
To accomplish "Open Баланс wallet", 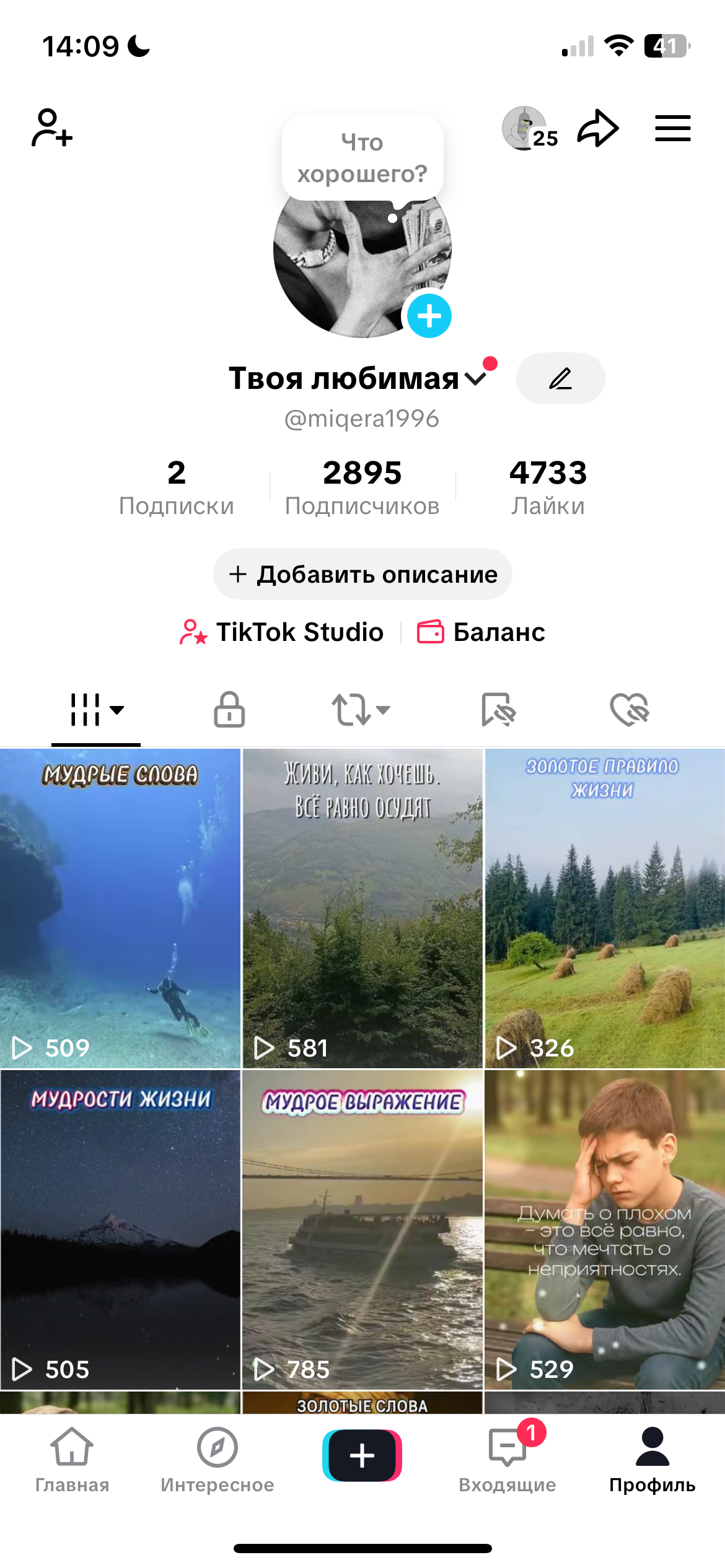I will click(481, 632).
